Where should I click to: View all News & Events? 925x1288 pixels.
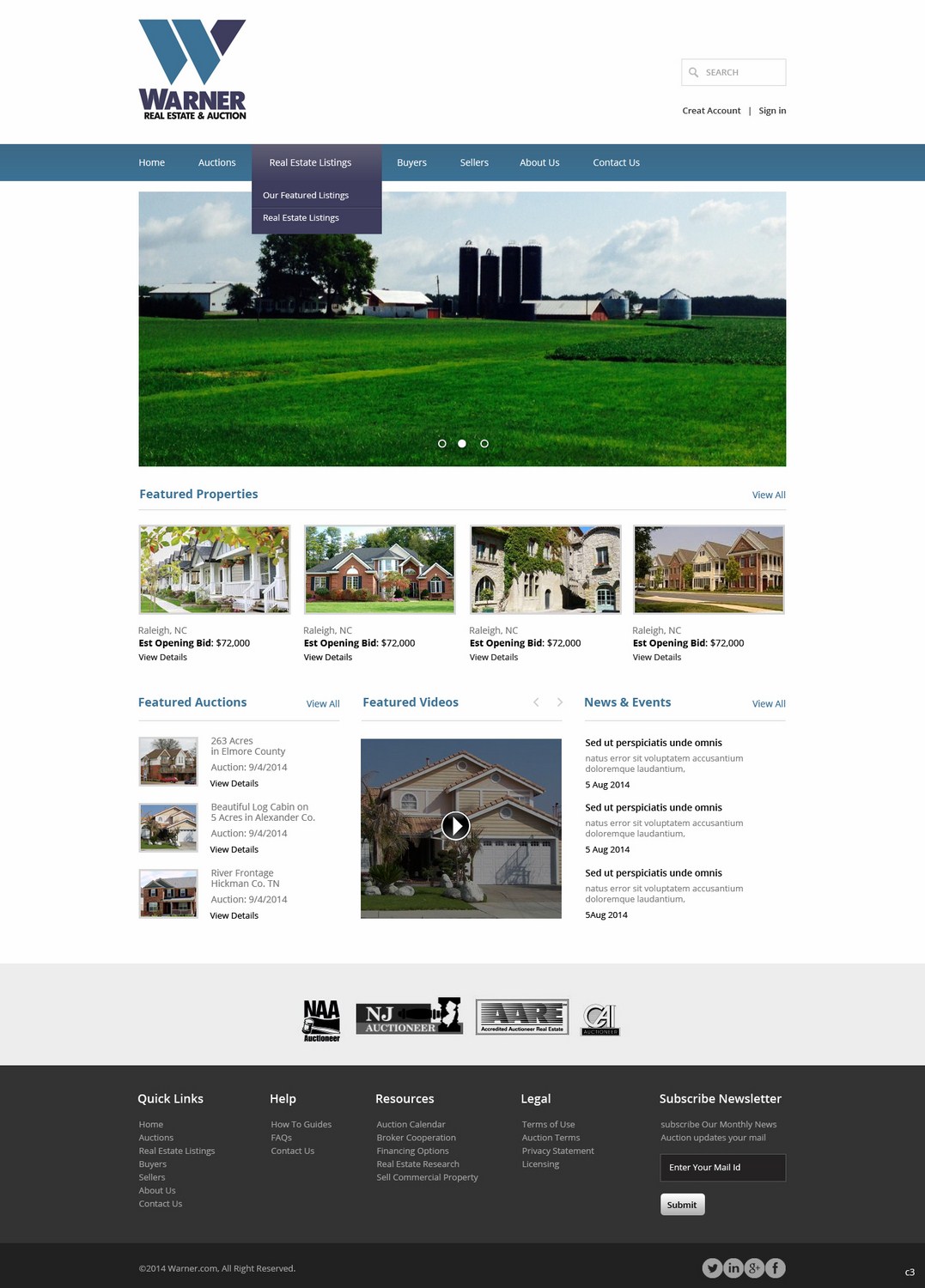[x=768, y=704]
